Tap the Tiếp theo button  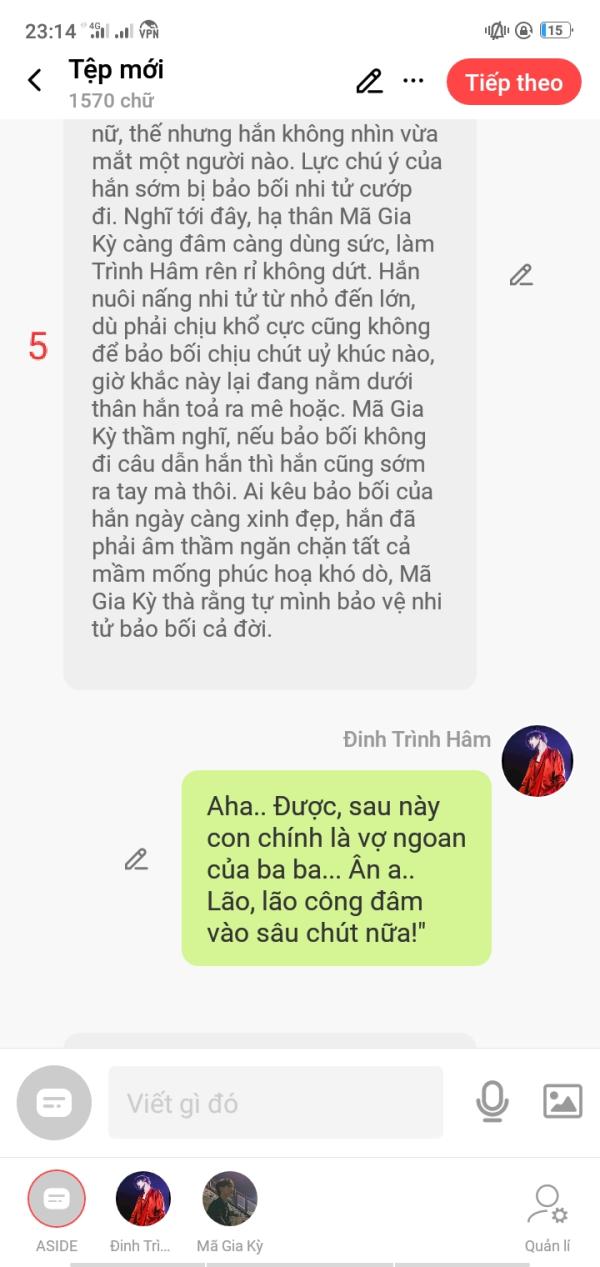tap(513, 82)
